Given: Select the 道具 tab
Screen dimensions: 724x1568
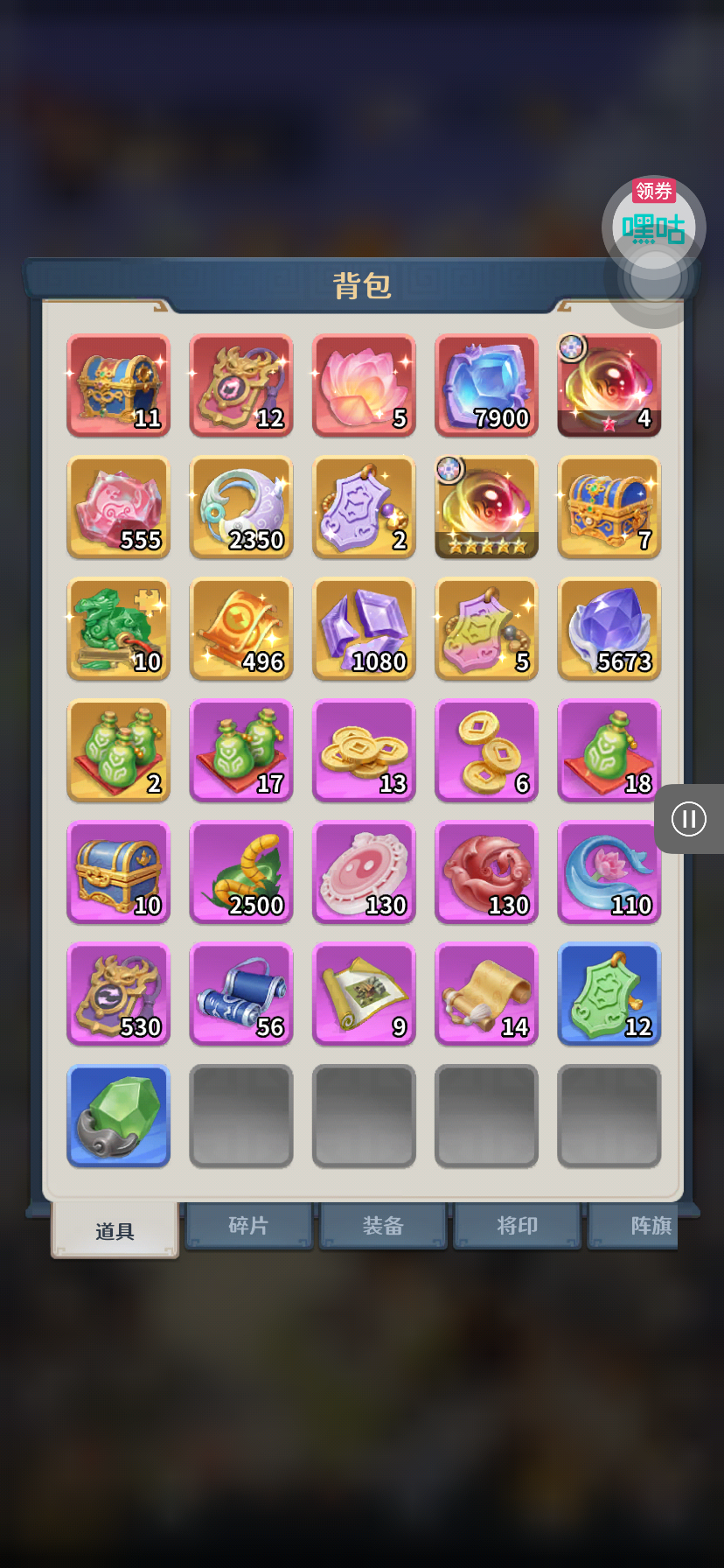Looking at the screenshot, I should (115, 1230).
